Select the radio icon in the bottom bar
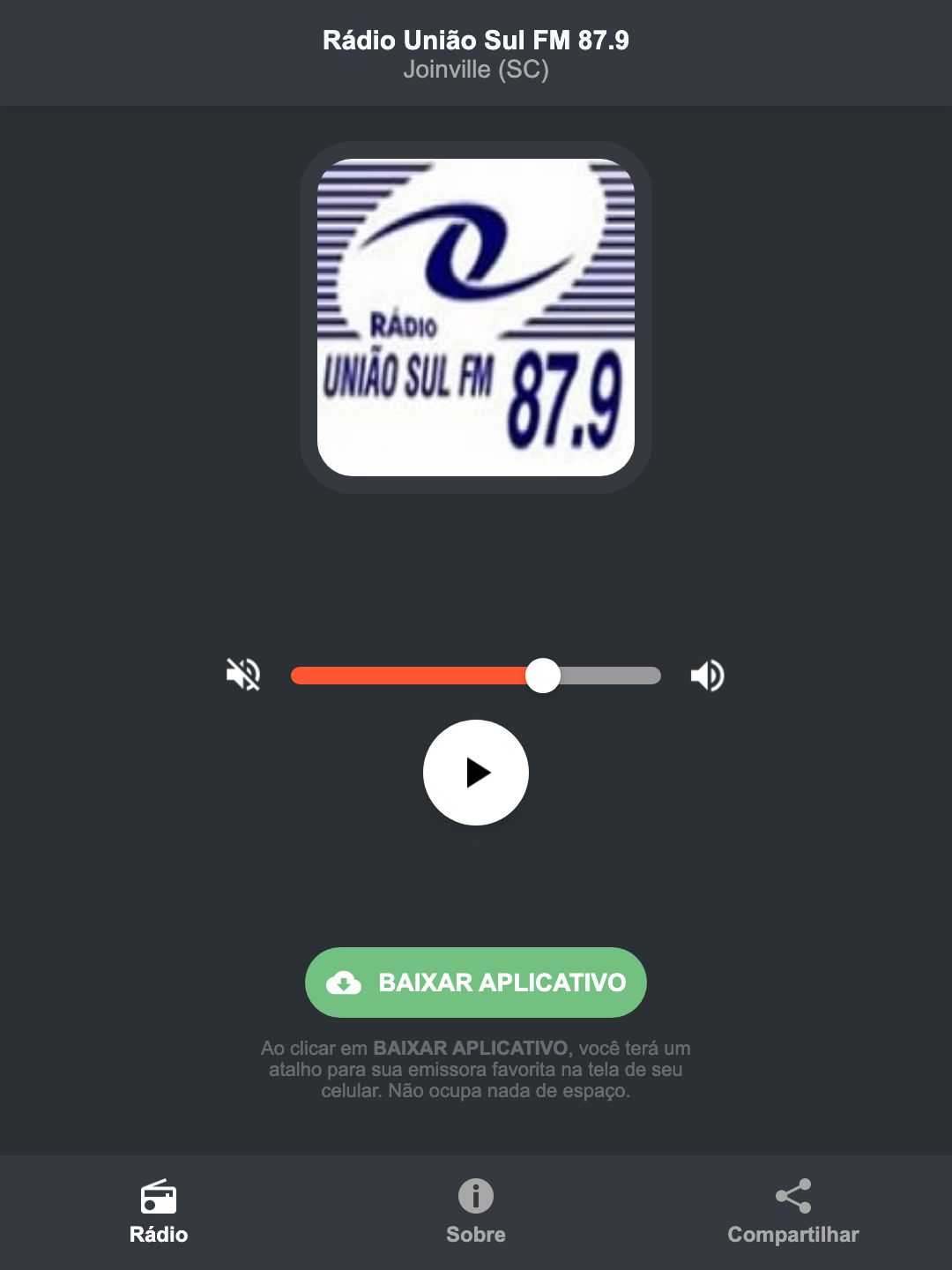This screenshot has height=1270, width=952. [159, 1196]
